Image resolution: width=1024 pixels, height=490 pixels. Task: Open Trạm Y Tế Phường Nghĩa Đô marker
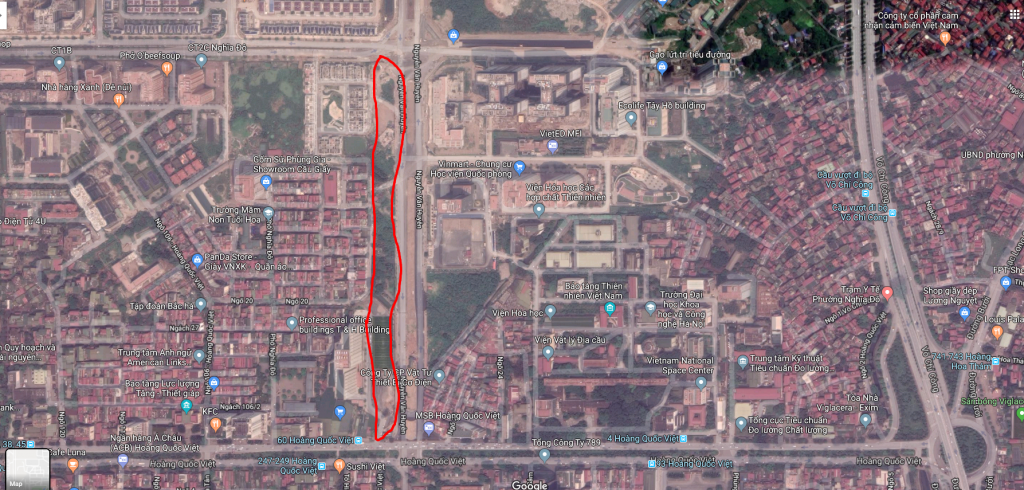point(886,292)
